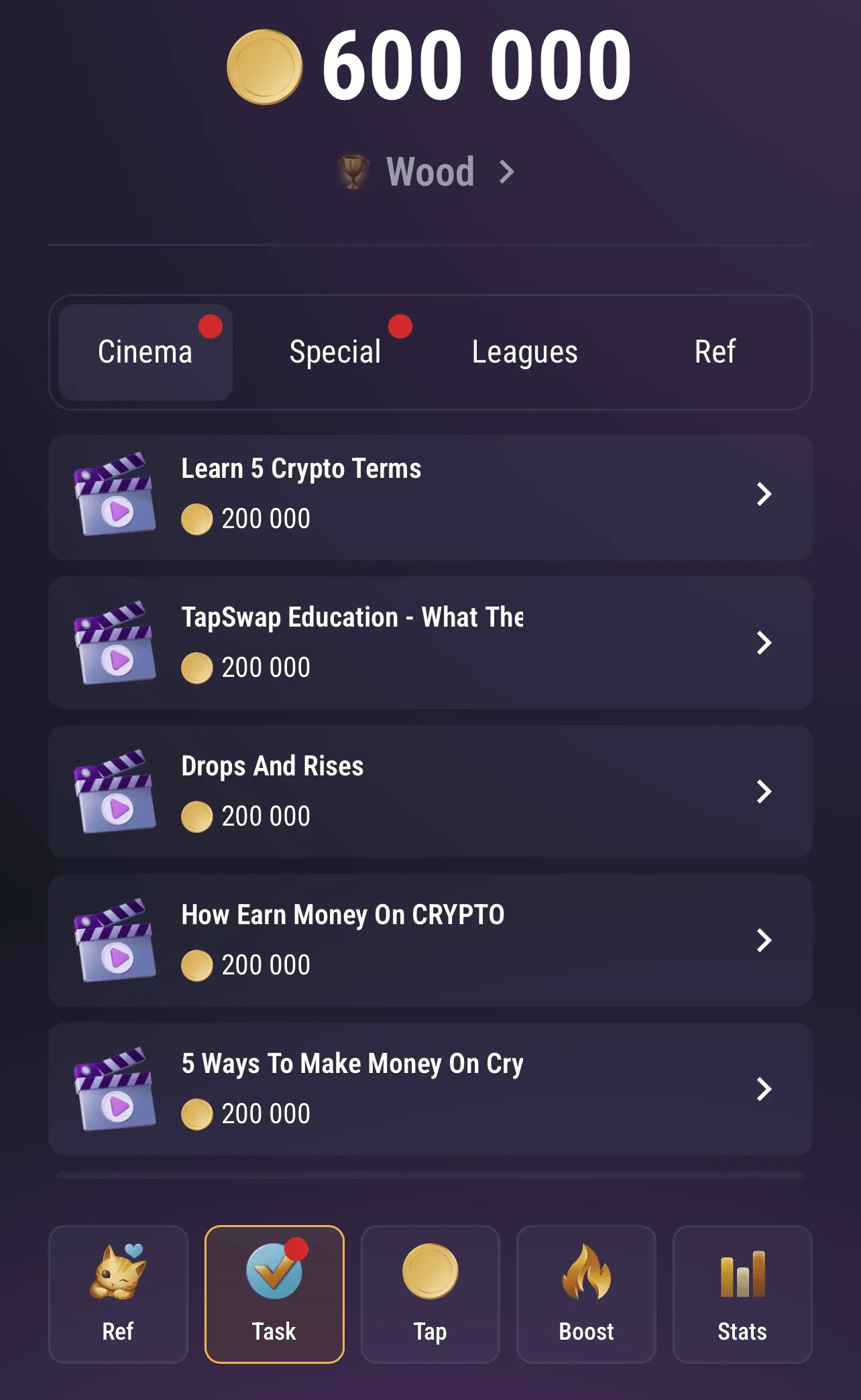Go to Ref in bottom navigation
The width and height of the screenshot is (861, 1400).
118,1294
